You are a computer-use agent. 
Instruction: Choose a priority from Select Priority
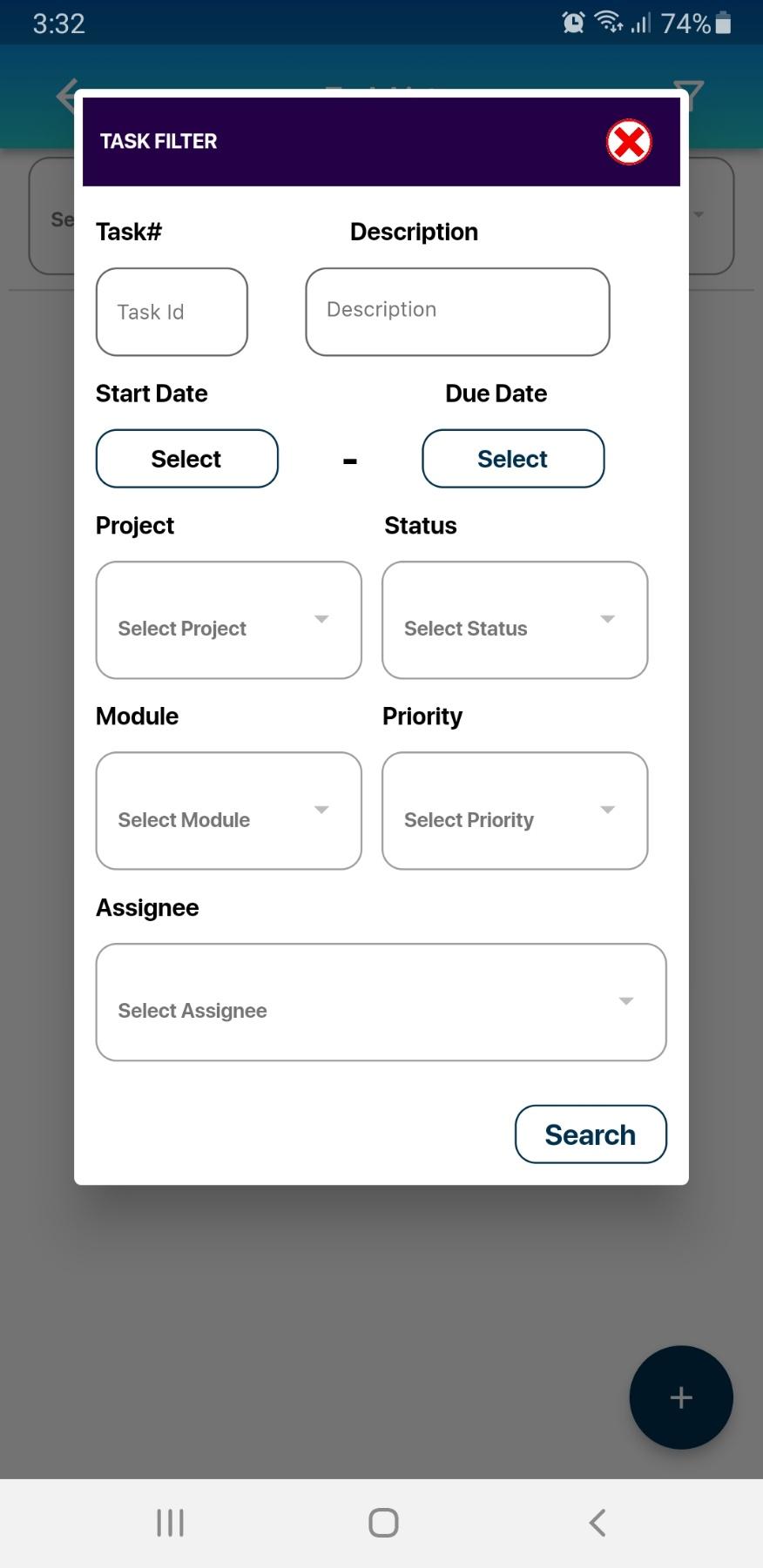pyautogui.click(x=515, y=811)
